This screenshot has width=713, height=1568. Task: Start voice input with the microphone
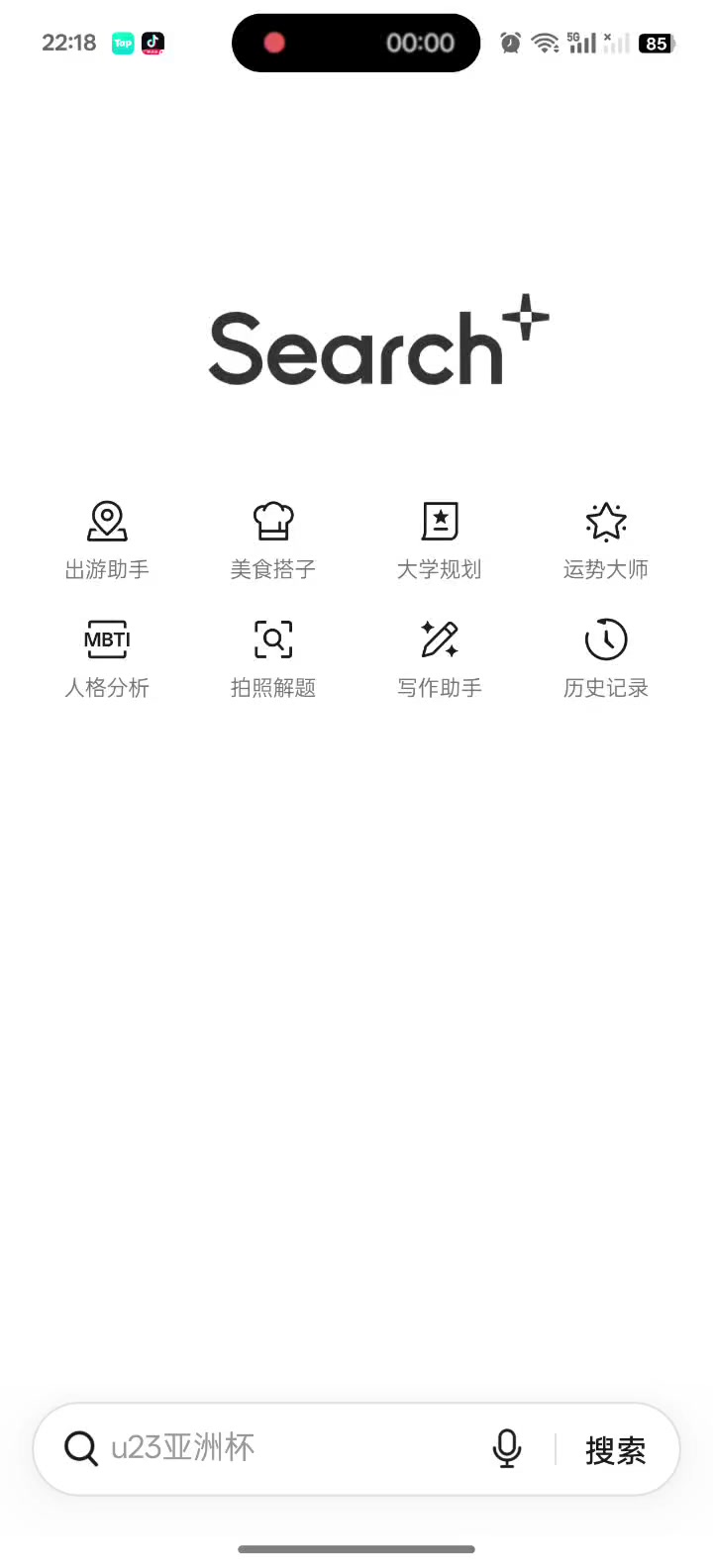(x=507, y=1448)
